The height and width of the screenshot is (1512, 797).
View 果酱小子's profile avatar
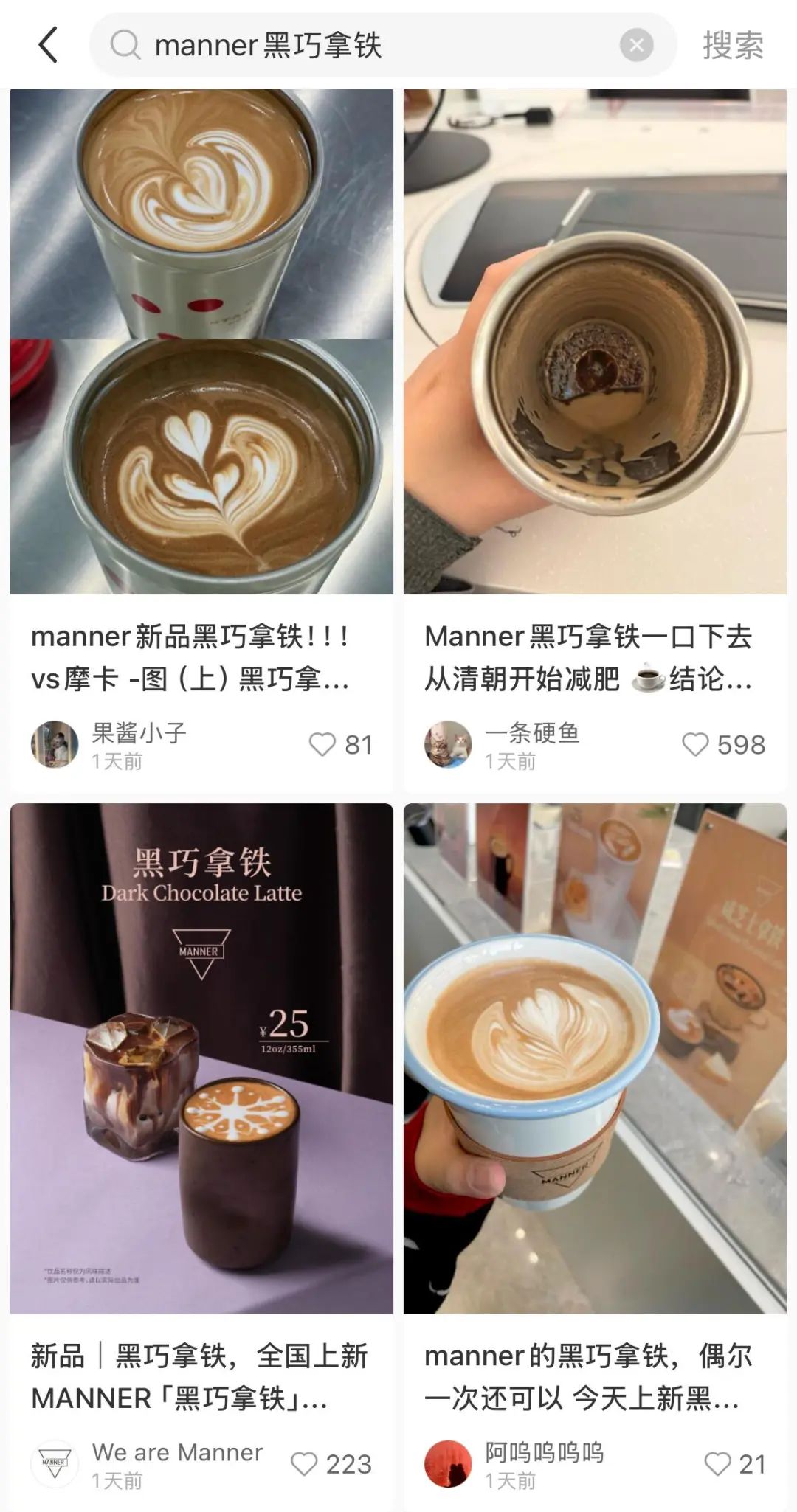[55, 744]
